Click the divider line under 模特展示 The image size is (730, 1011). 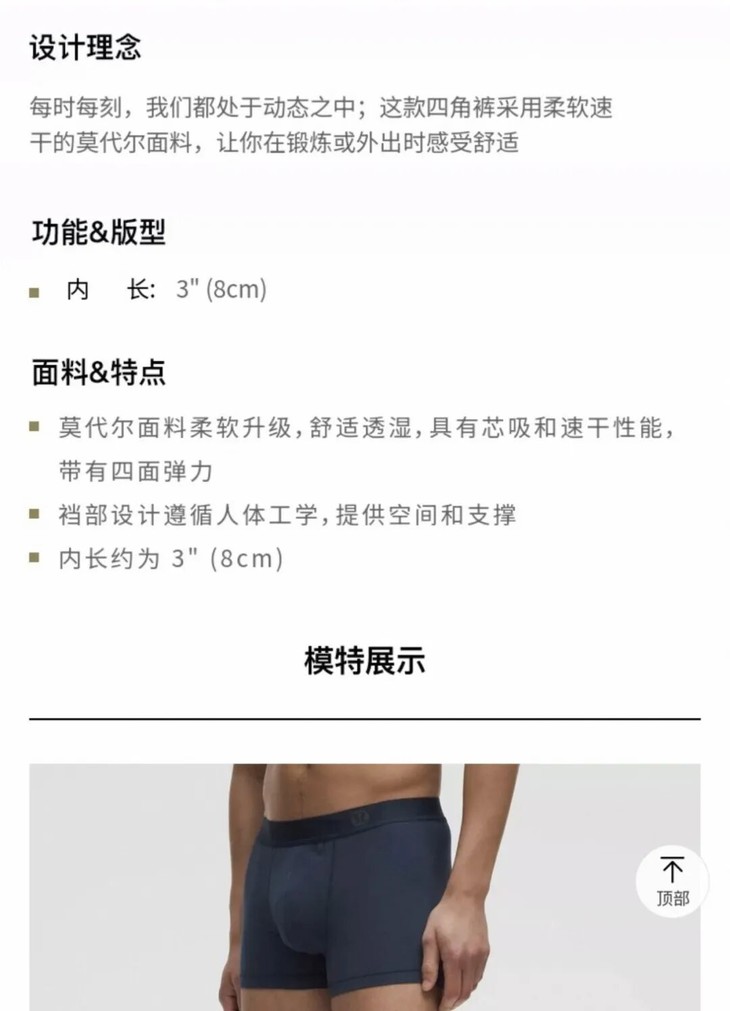(x=364, y=716)
